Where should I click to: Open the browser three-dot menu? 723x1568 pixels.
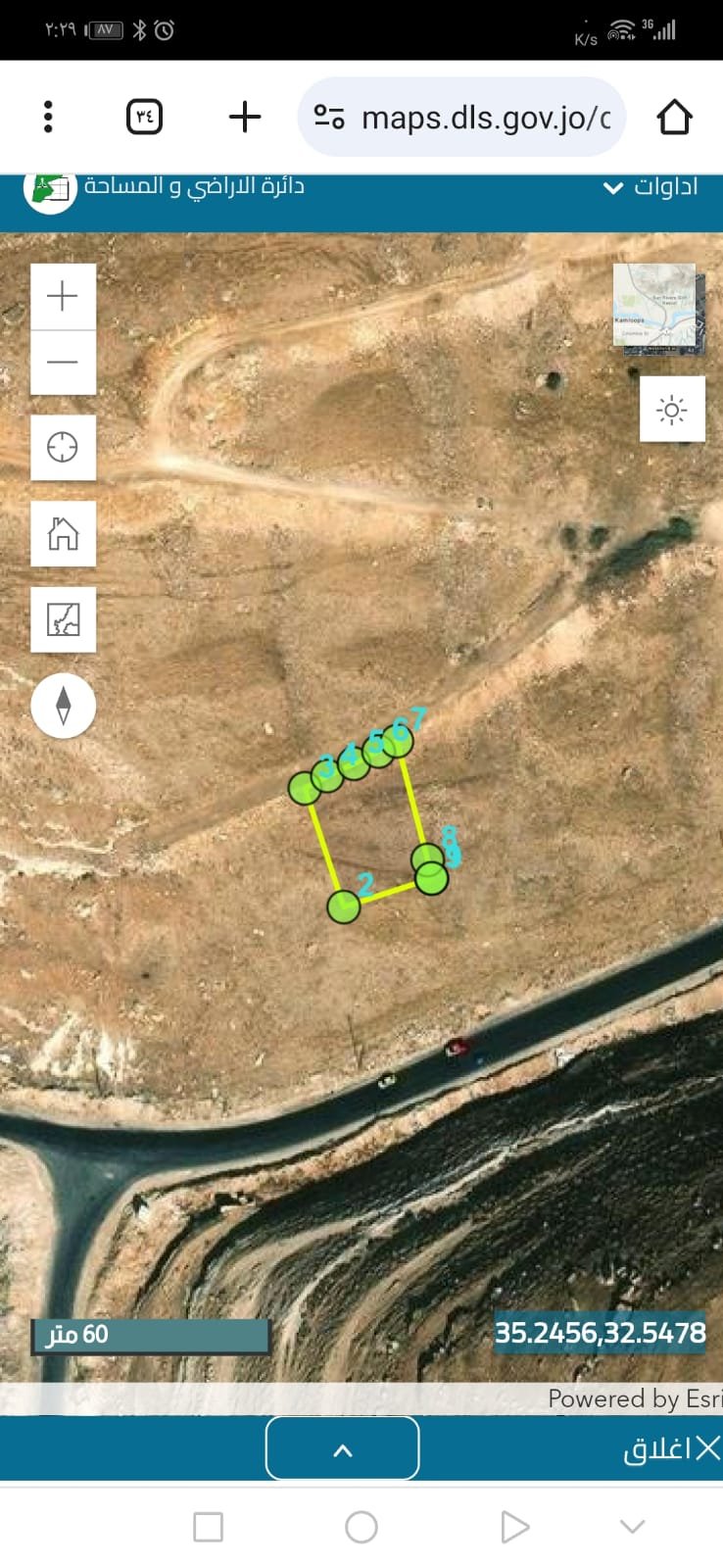[x=48, y=117]
